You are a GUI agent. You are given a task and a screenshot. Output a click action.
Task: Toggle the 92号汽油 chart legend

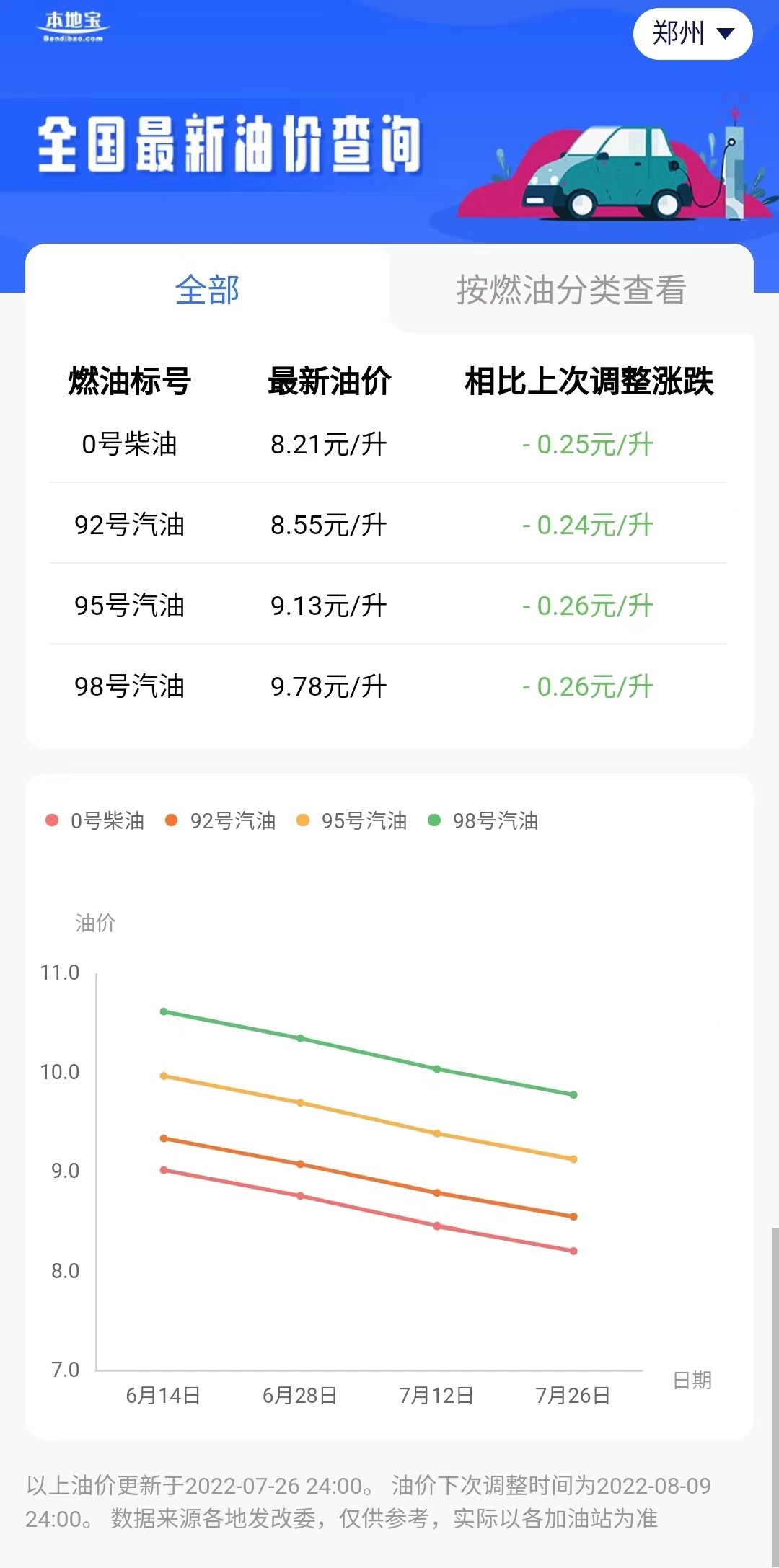(221, 820)
